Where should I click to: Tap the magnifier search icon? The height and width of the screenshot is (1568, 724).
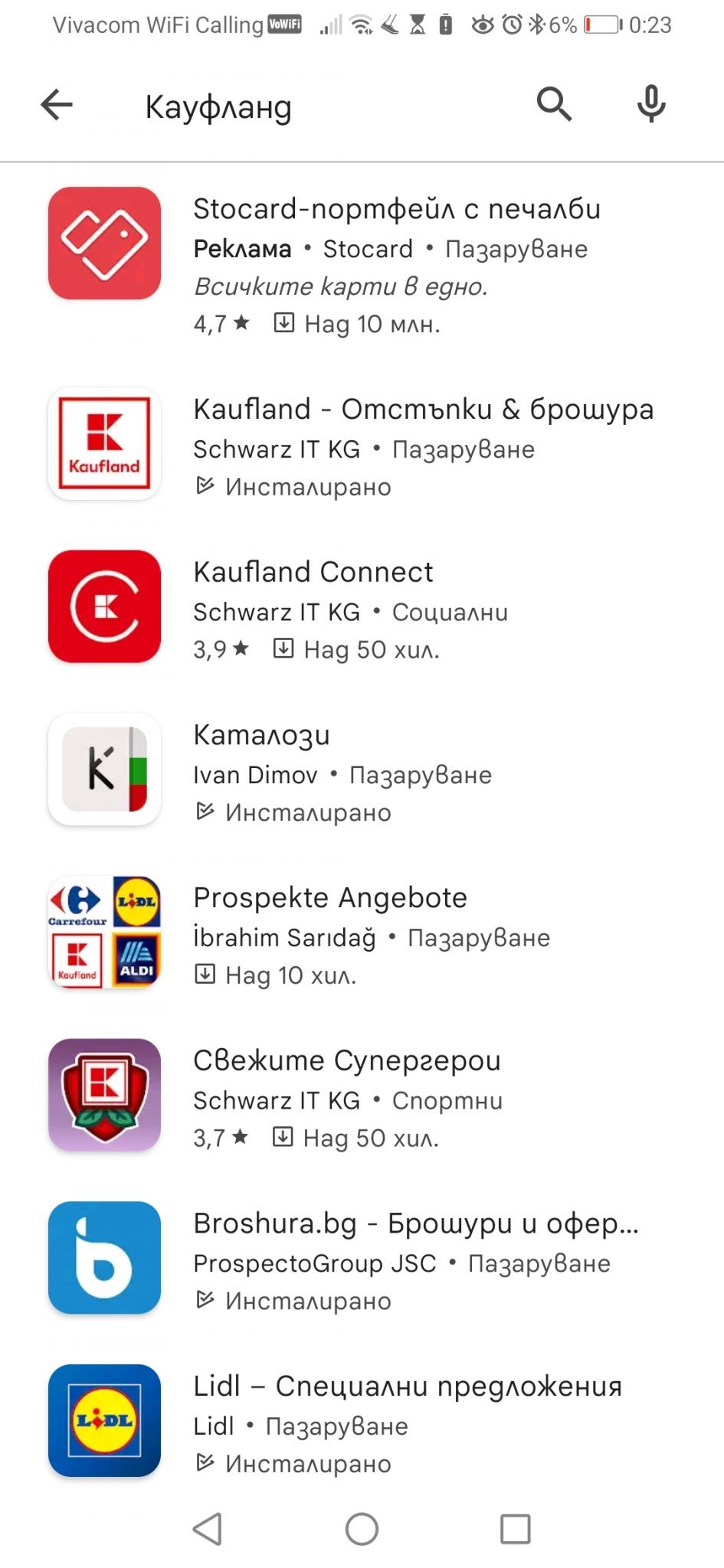click(x=554, y=104)
